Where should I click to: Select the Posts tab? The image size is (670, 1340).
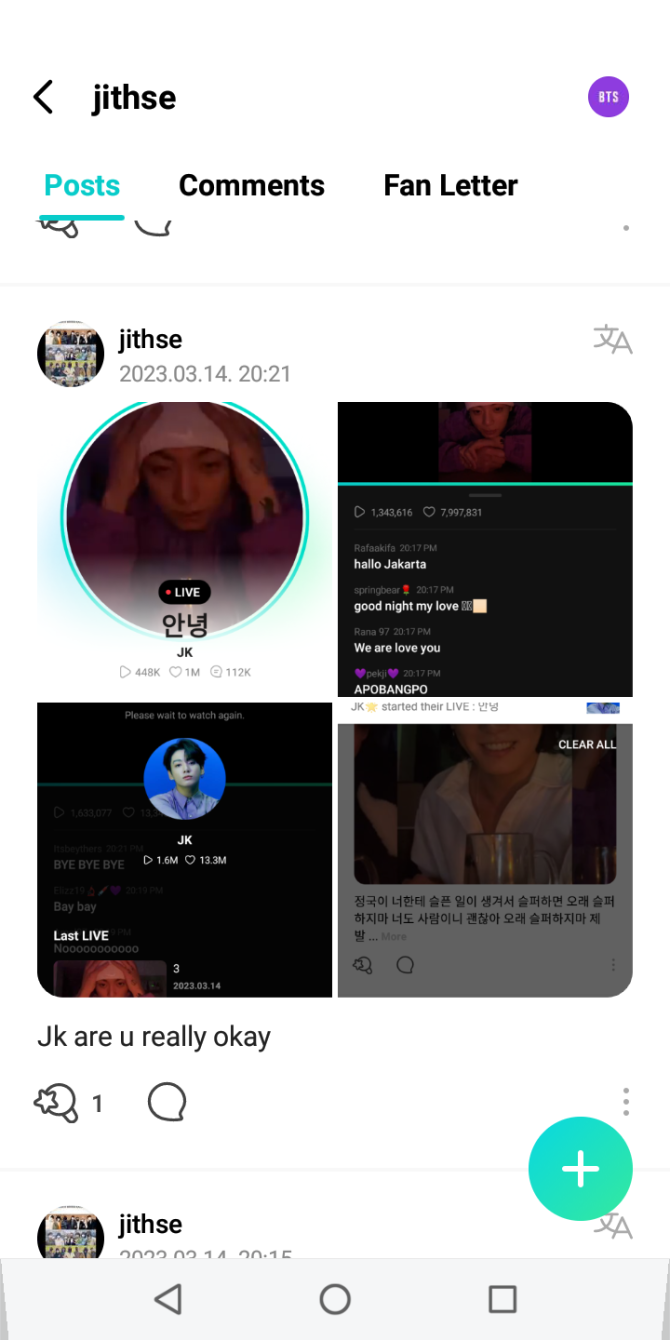point(82,186)
